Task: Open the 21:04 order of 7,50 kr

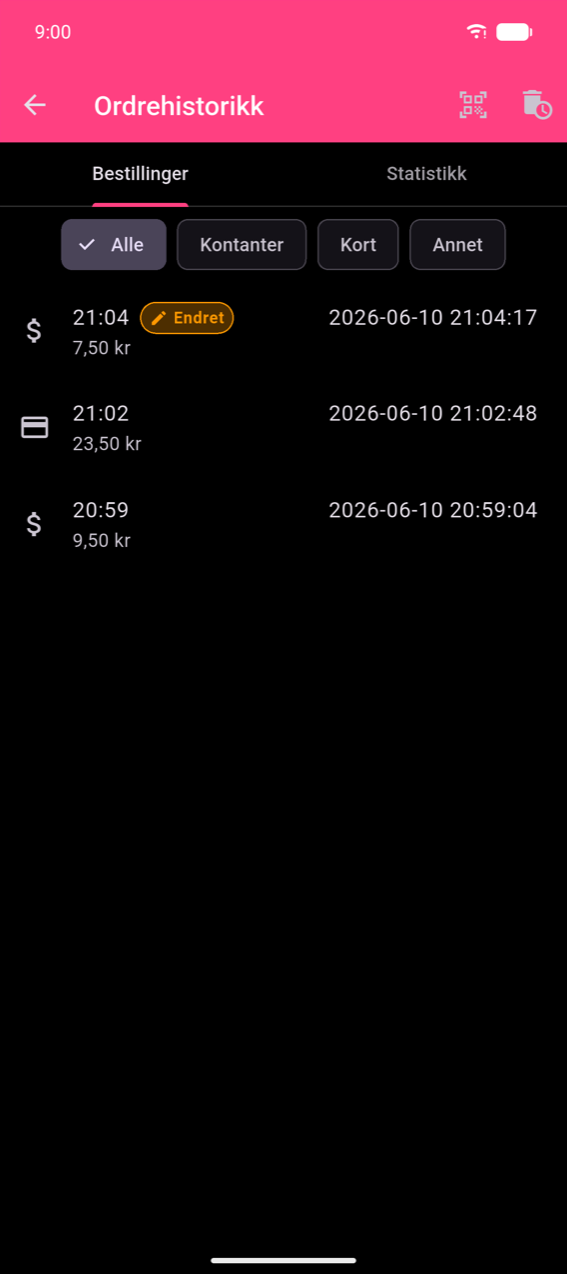Action: (x=283, y=331)
